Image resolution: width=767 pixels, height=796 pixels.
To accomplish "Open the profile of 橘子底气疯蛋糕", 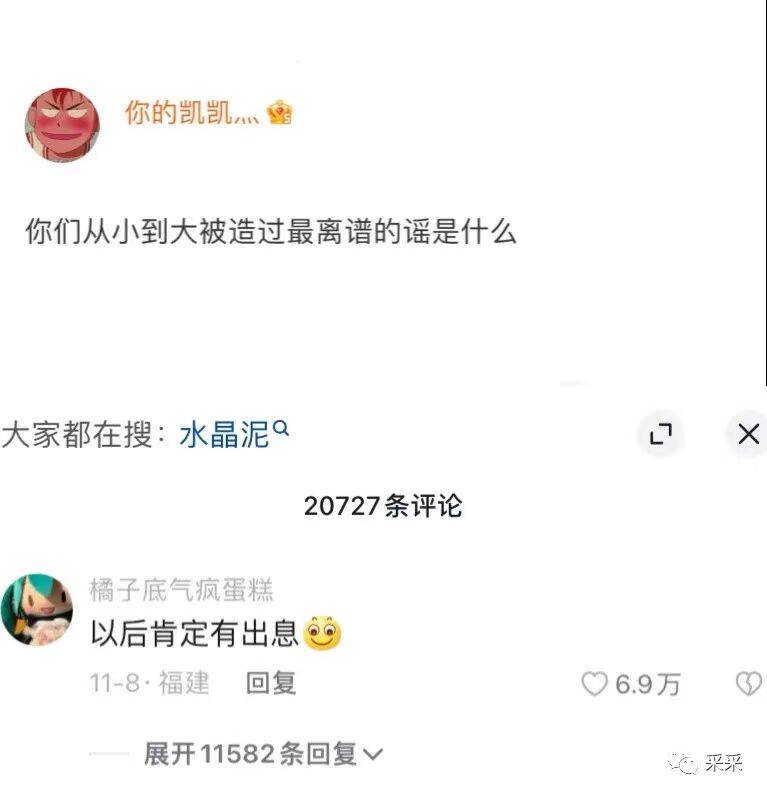I will (37, 610).
